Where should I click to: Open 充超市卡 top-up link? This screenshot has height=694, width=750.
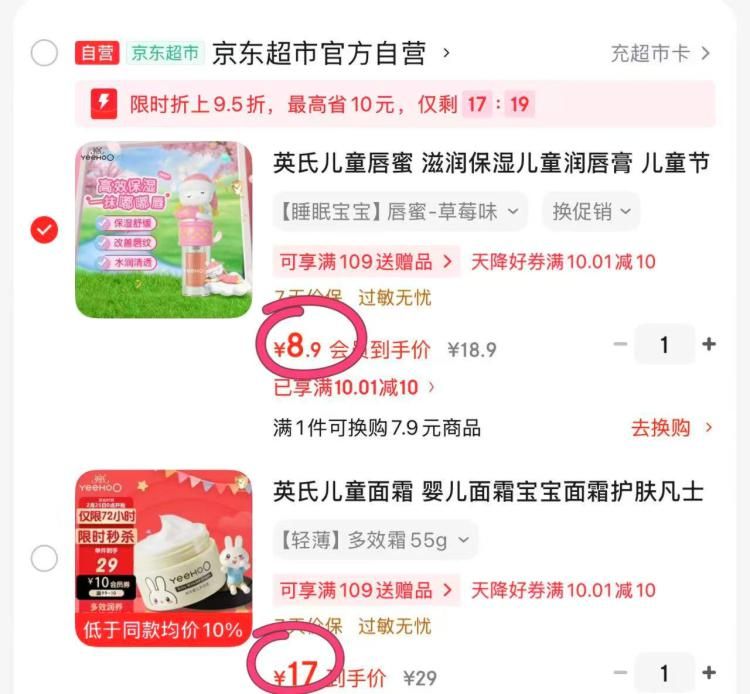coord(660,53)
